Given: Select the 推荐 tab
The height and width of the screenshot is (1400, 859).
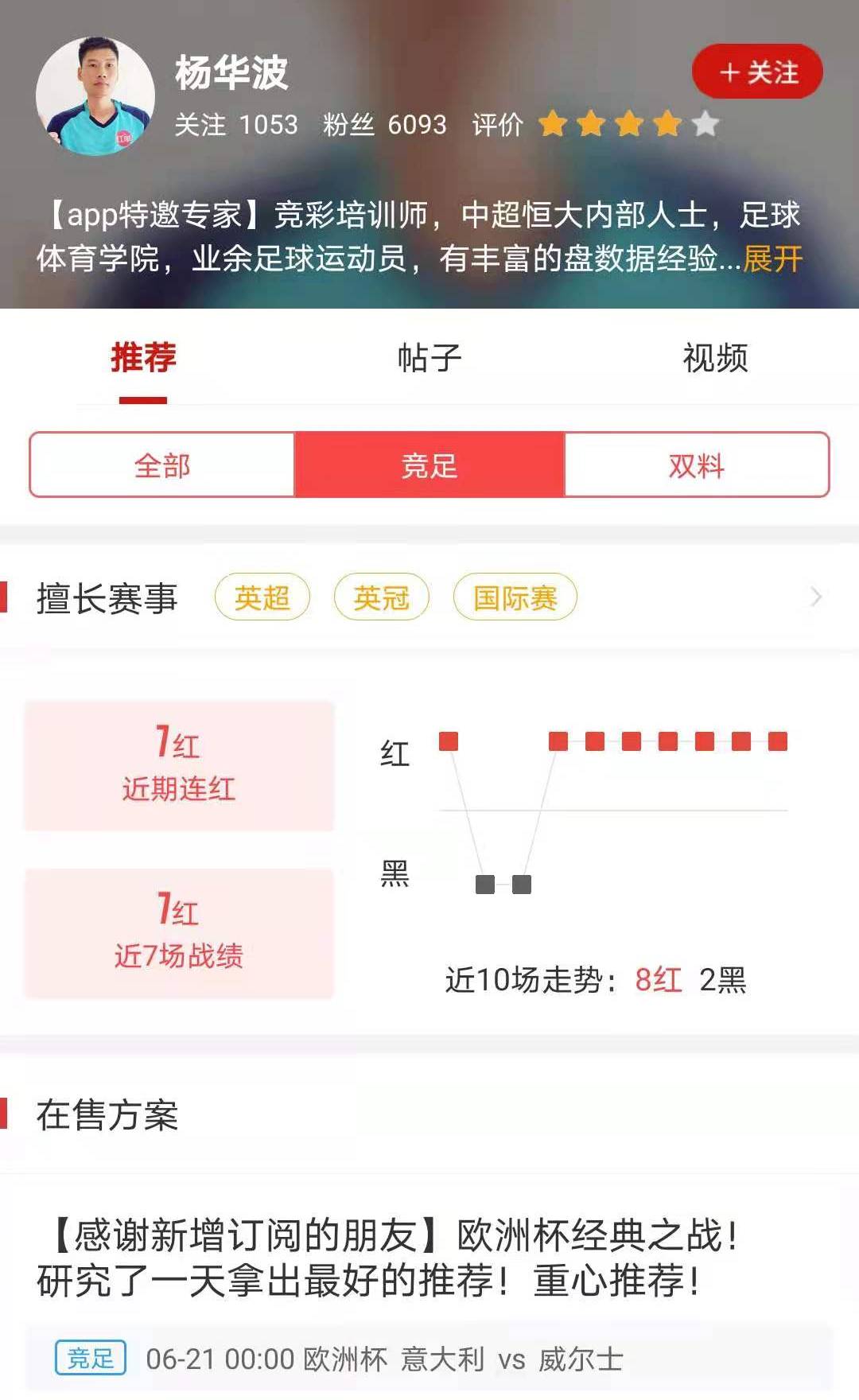Looking at the screenshot, I should tap(143, 358).
